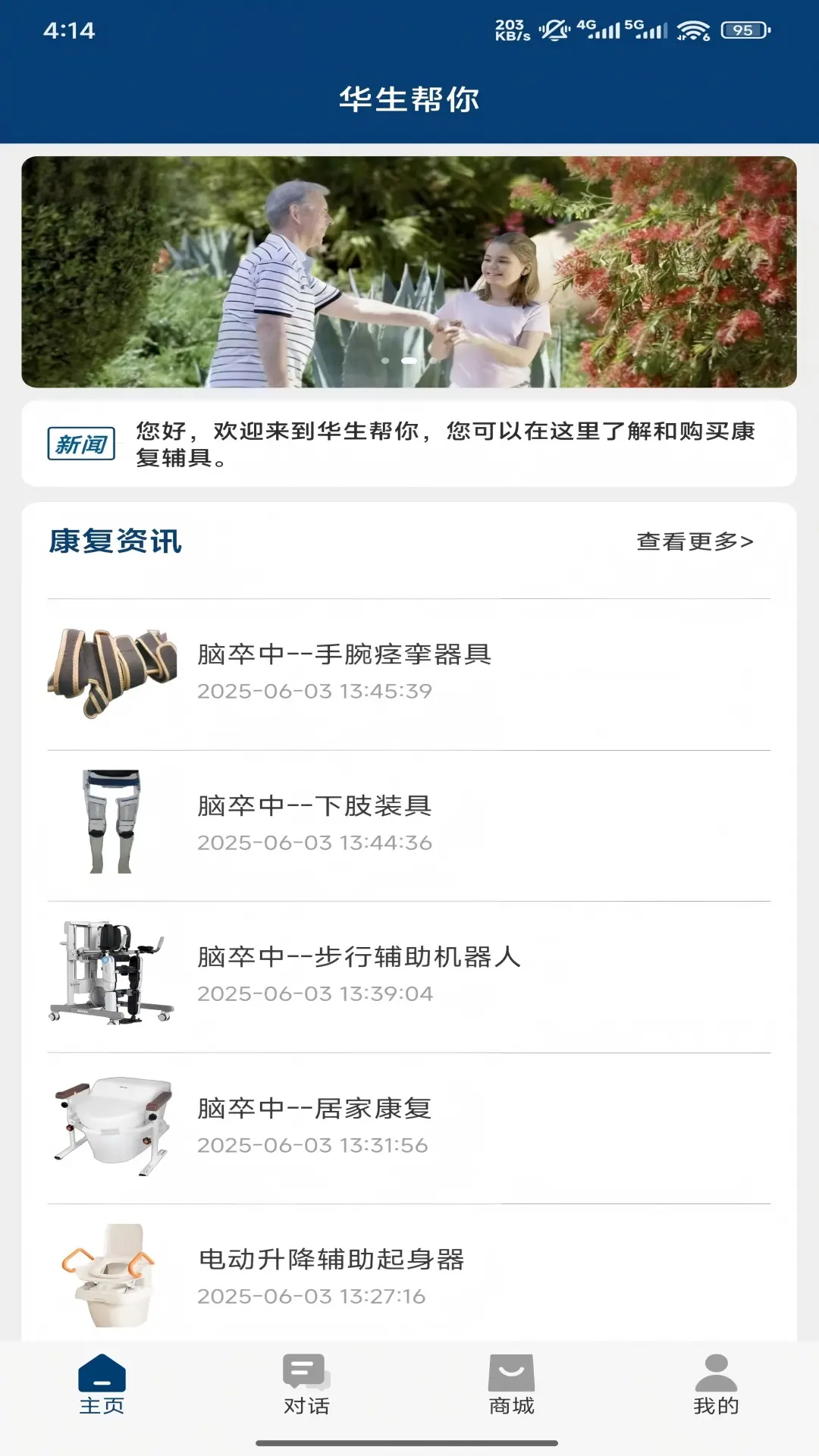Switch to the 商城 tab
This screenshot has width=819, height=1456.
511,1385
